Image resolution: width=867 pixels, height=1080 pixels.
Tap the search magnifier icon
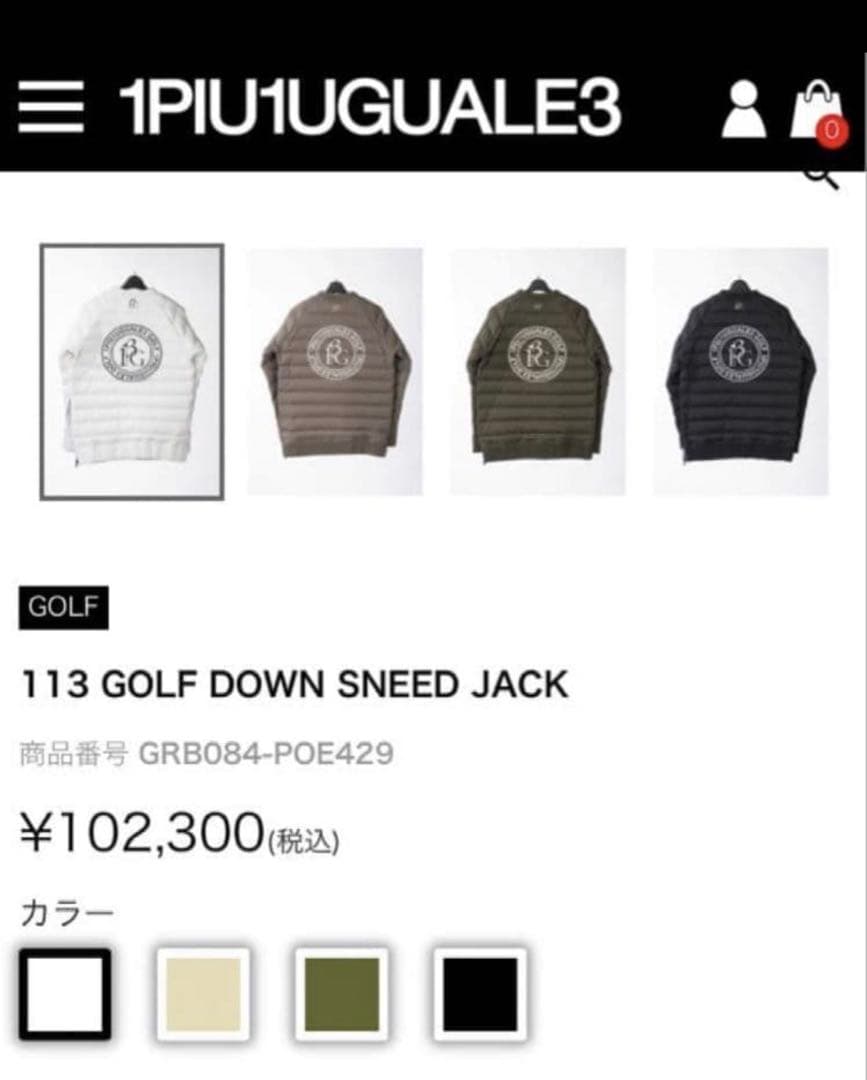(821, 177)
